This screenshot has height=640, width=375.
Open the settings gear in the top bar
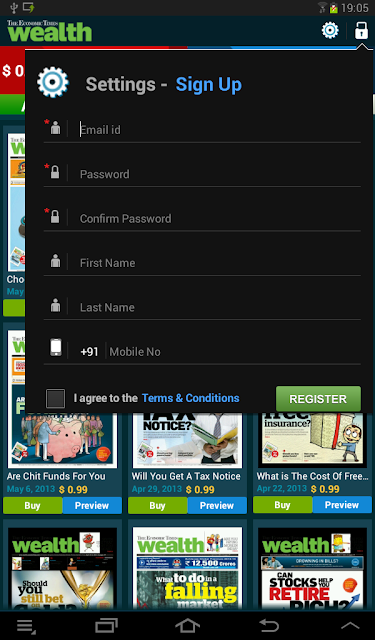pyautogui.click(x=330, y=31)
